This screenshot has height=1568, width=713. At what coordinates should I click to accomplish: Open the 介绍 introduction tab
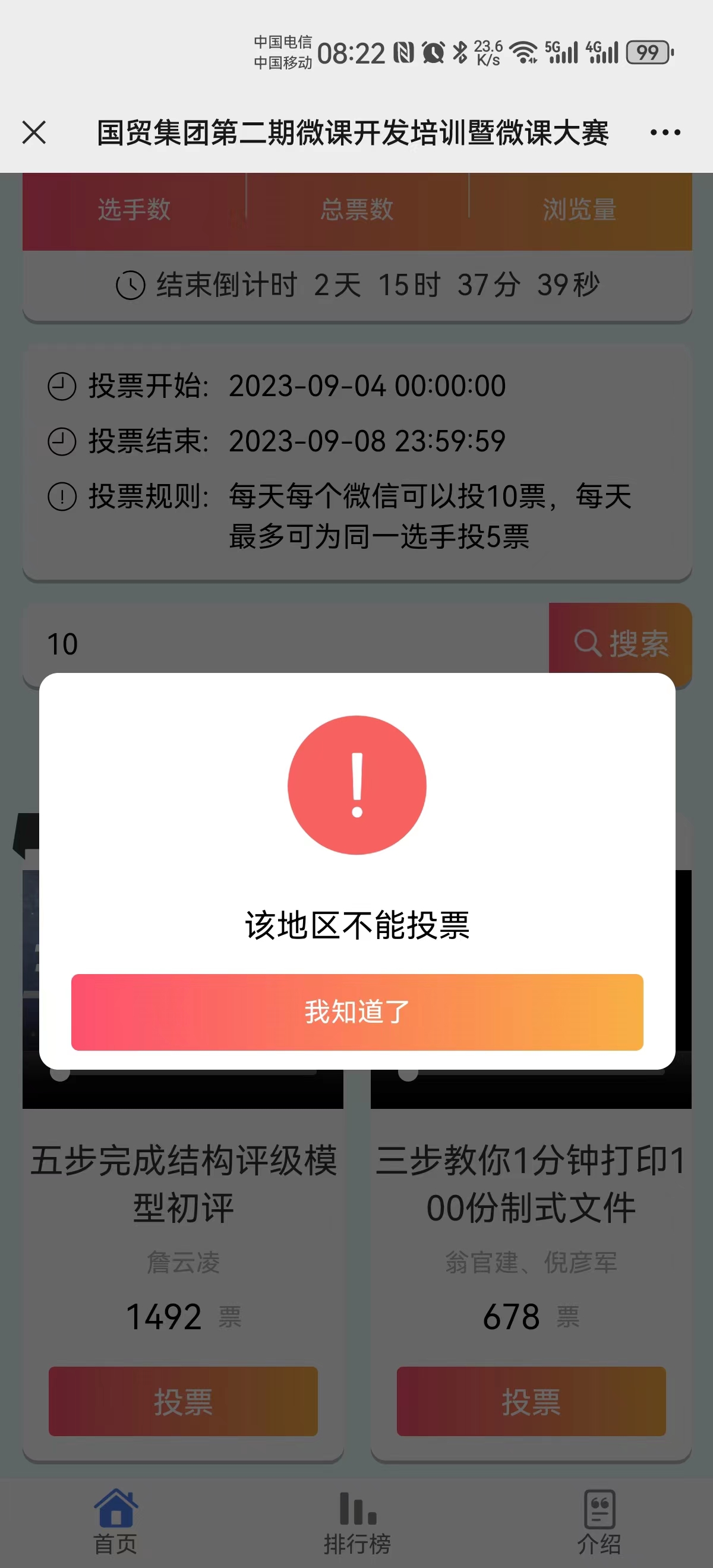(599, 1522)
